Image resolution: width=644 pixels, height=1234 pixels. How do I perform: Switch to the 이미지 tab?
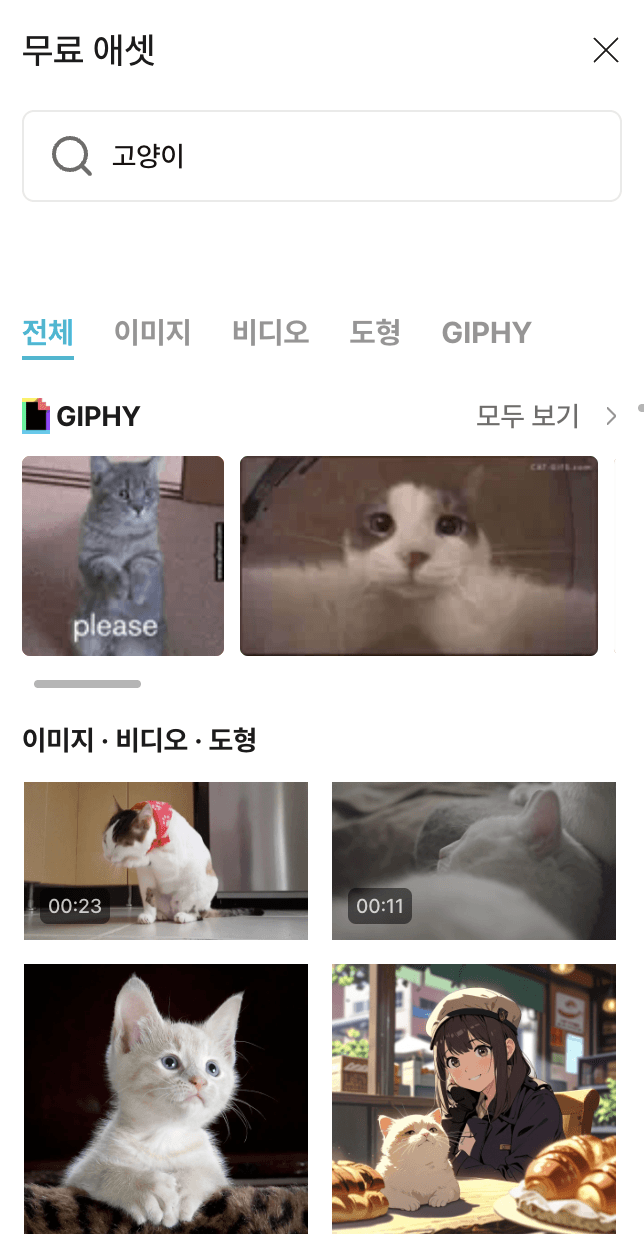[x=152, y=332]
